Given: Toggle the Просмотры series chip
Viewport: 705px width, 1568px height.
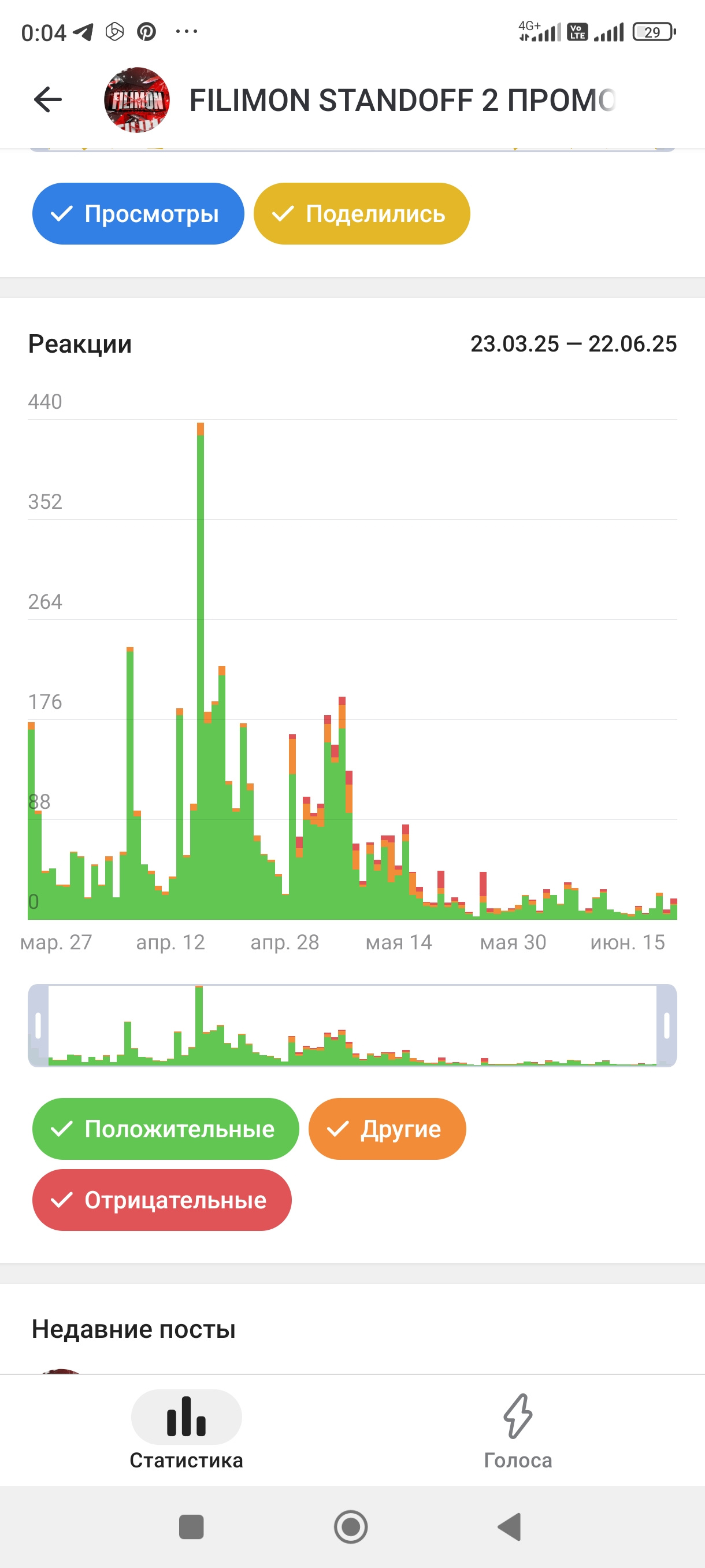Looking at the screenshot, I should click(138, 214).
